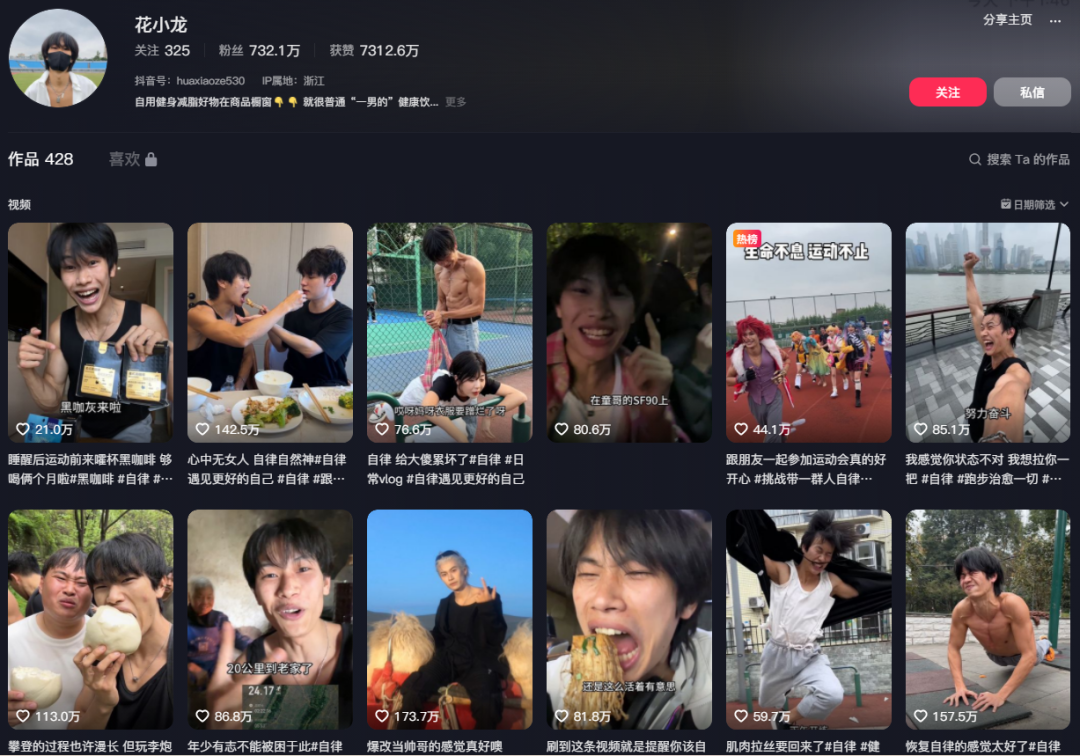Screen dimensions: 1080x756
Task: Follow 花小龙 with the 关注 button
Action: (947, 92)
